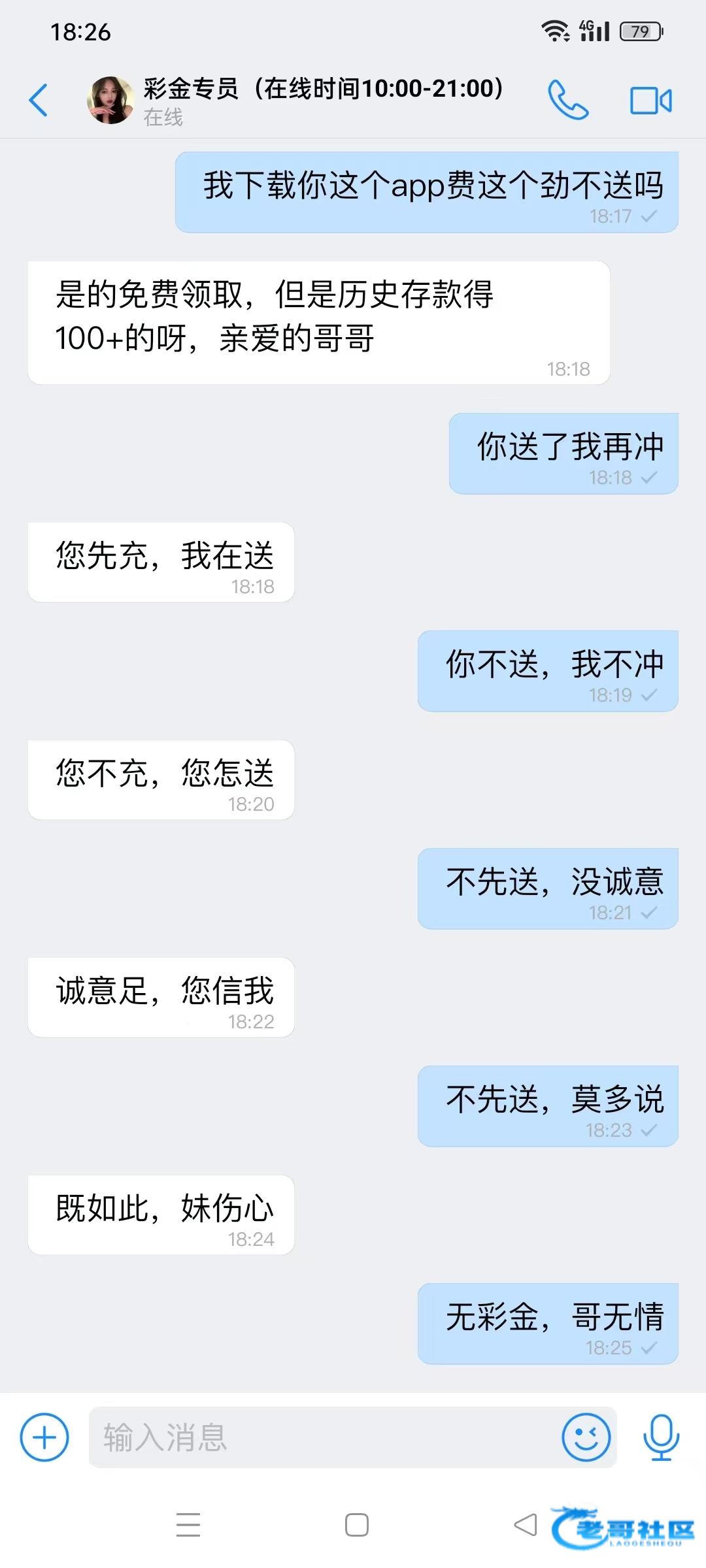Tap the system home button
The height and width of the screenshot is (1568, 706).
point(356,1525)
